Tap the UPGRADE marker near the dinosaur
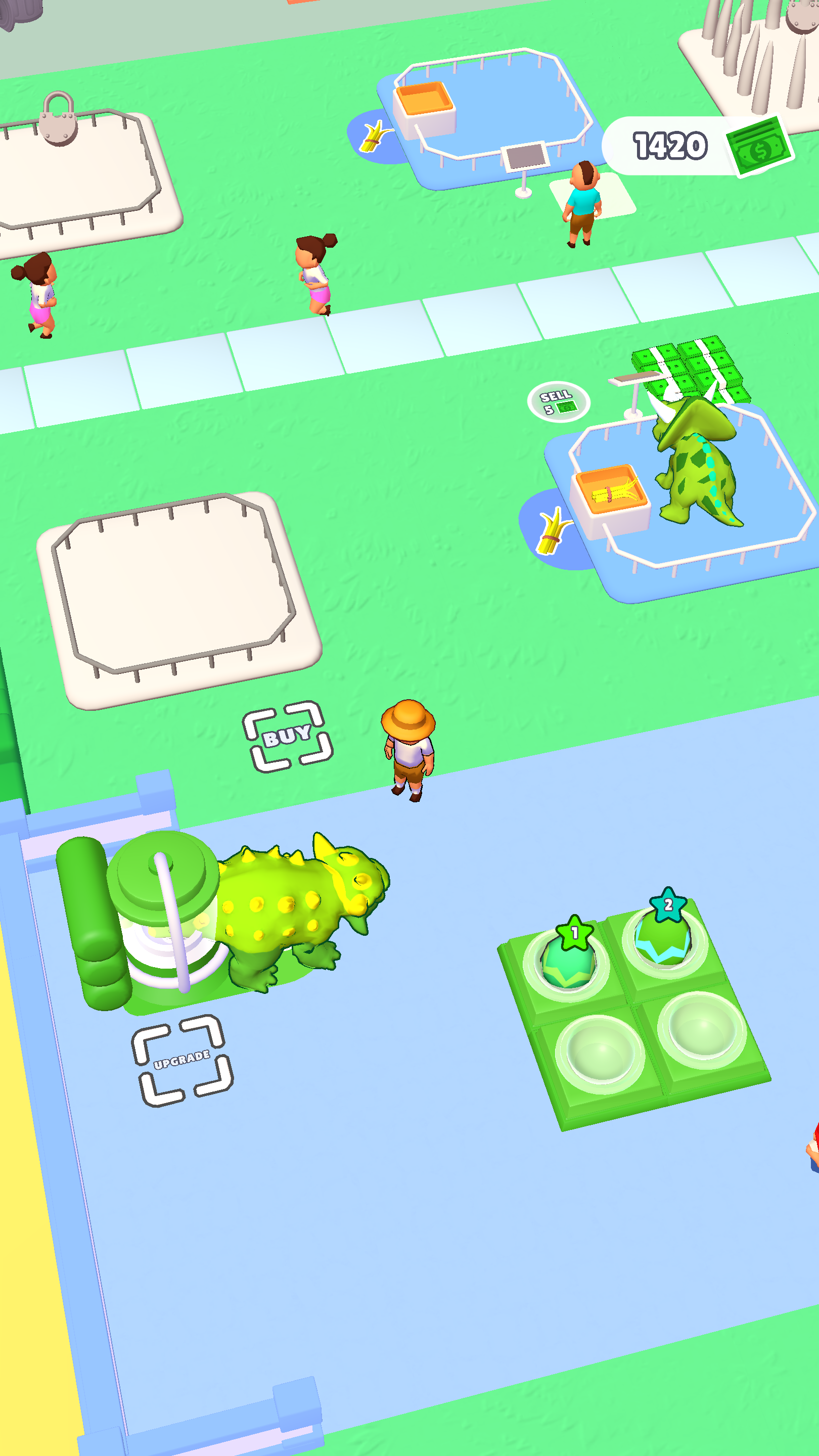This screenshot has height=1456, width=819. click(x=182, y=1060)
